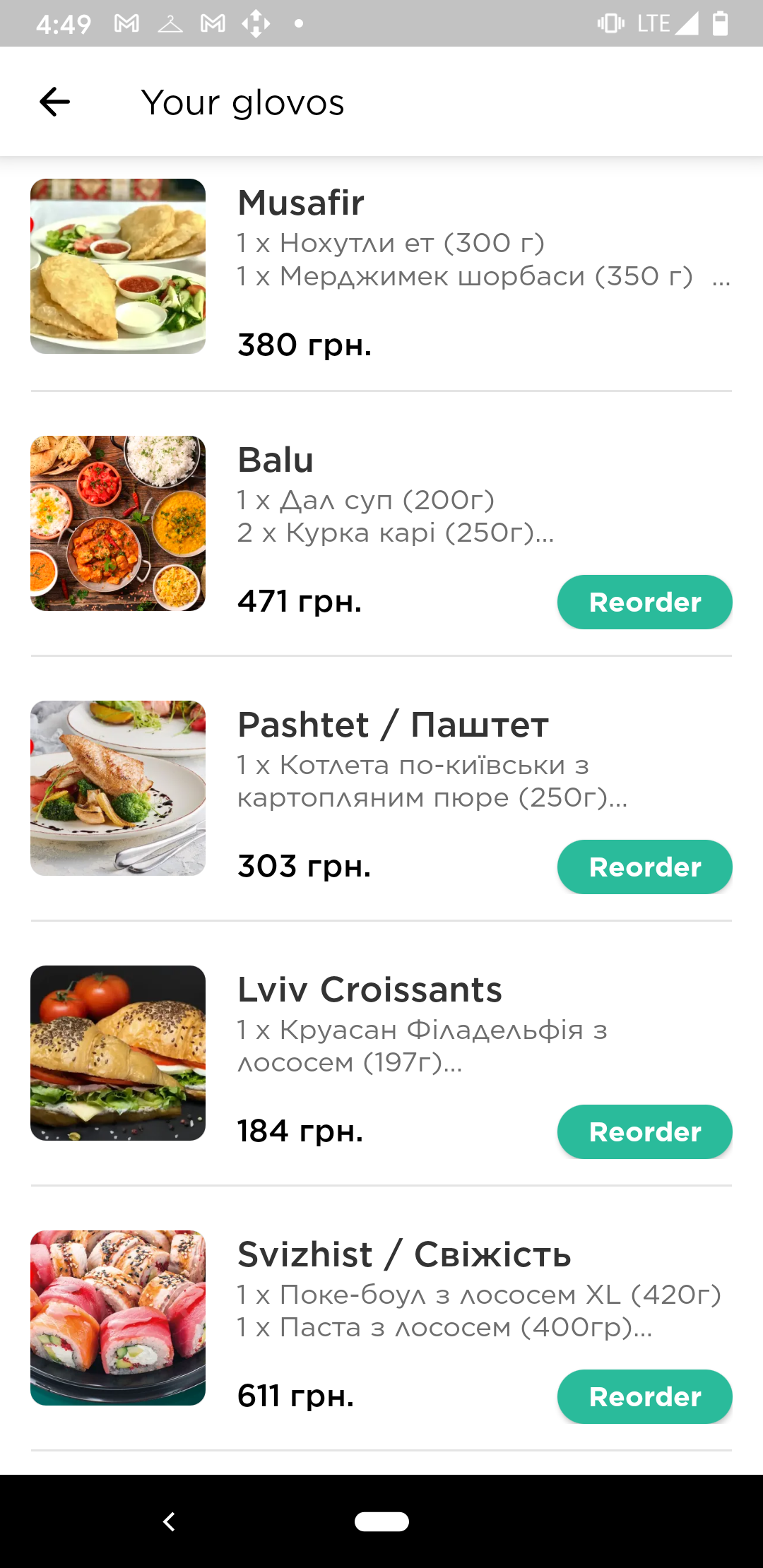Reorder the Svizhist order
763x1568 pixels.
tap(644, 1397)
